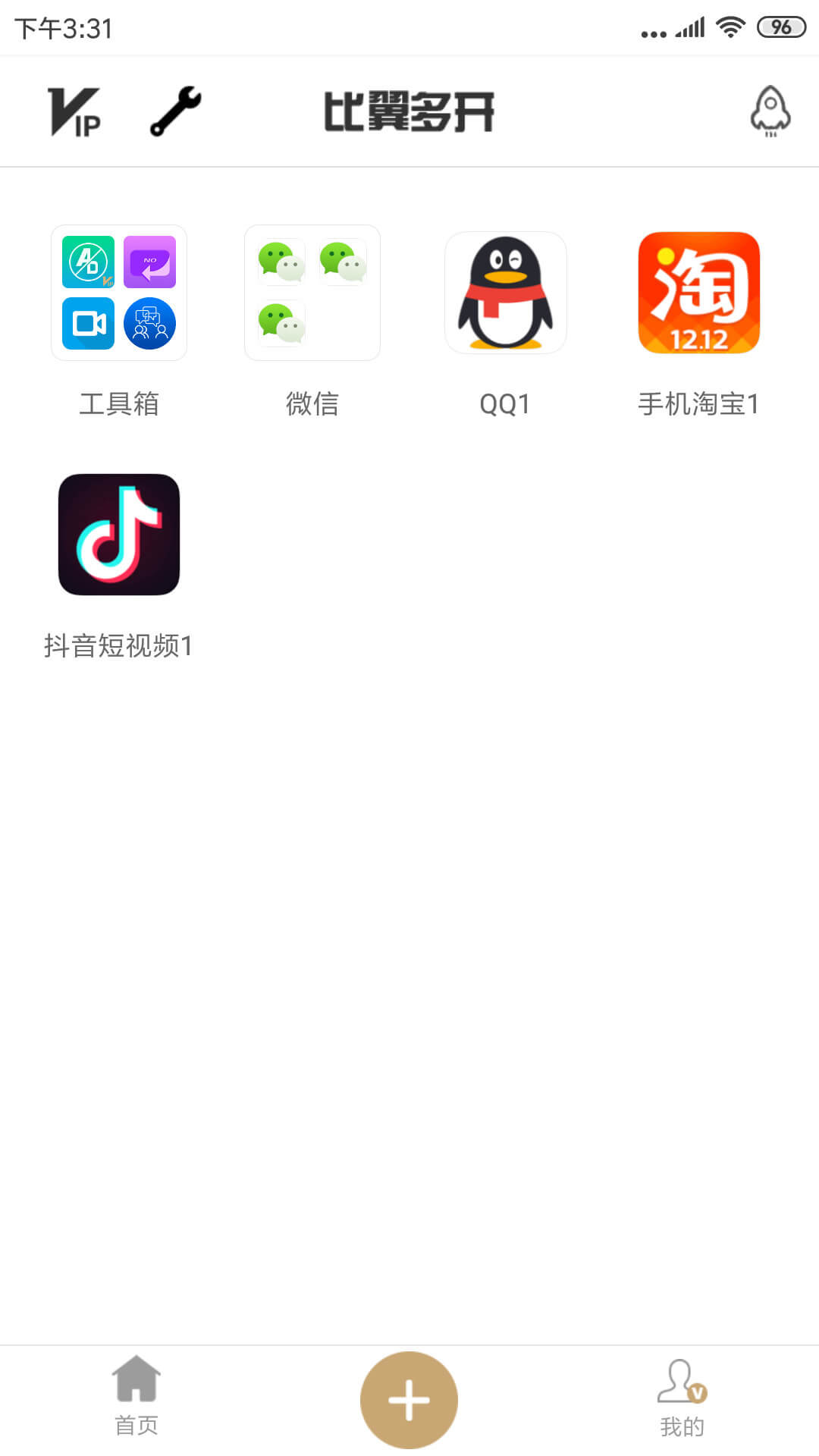This screenshot has width=819, height=1456.
Task: Open the 工具箱 toolbox folder
Action: 118,292
